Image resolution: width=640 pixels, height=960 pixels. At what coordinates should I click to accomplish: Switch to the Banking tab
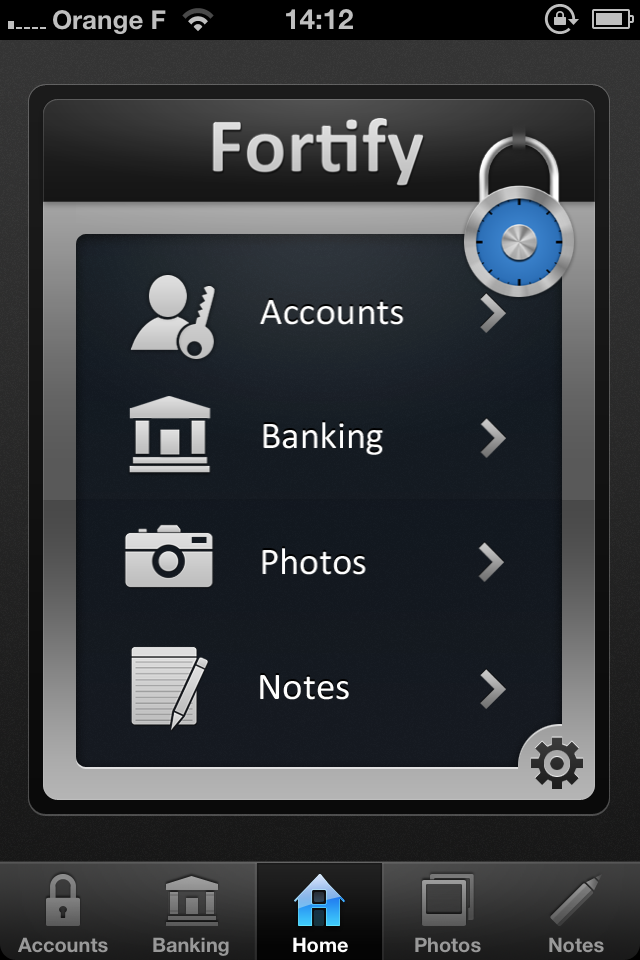[x=191, y=912]
